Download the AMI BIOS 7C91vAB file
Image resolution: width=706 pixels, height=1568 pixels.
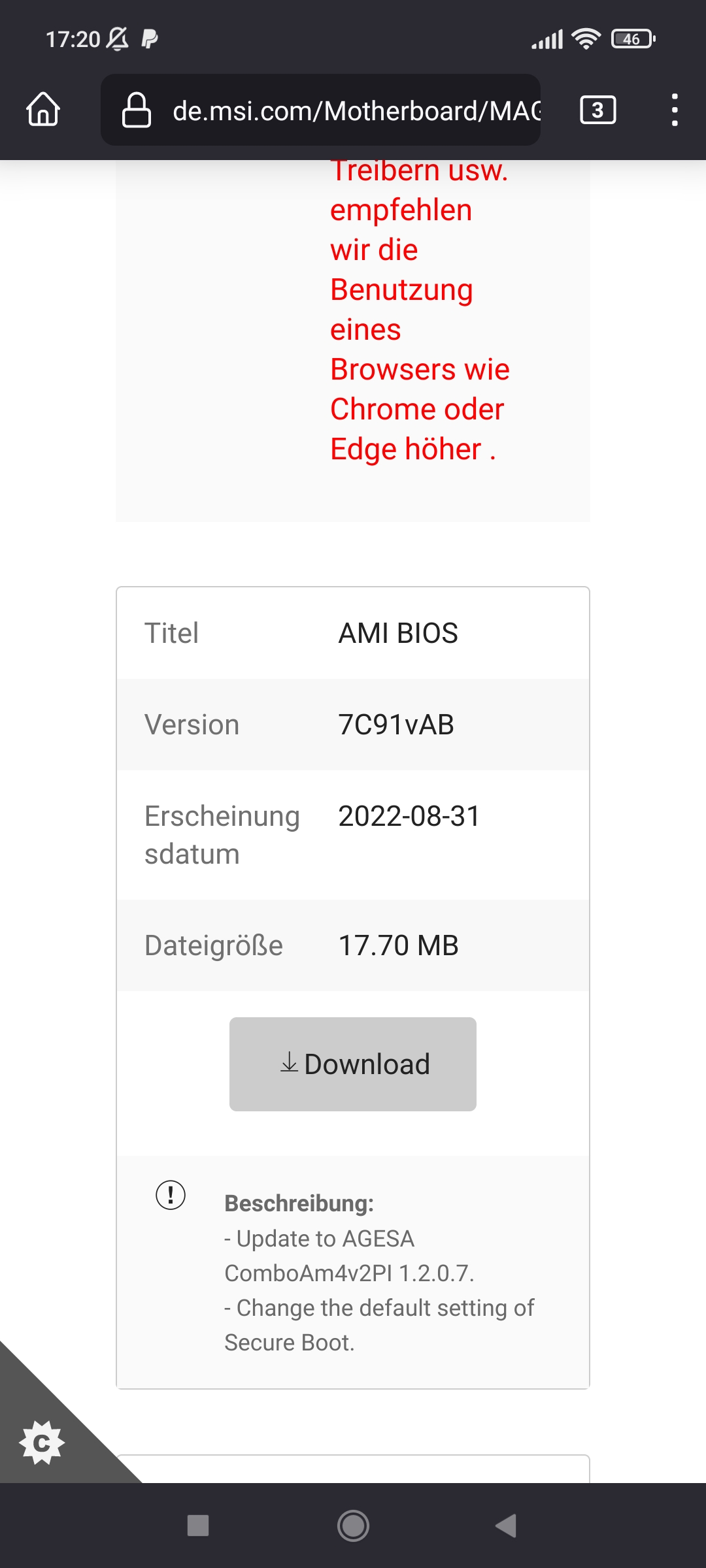click(x=353, y=1064)
